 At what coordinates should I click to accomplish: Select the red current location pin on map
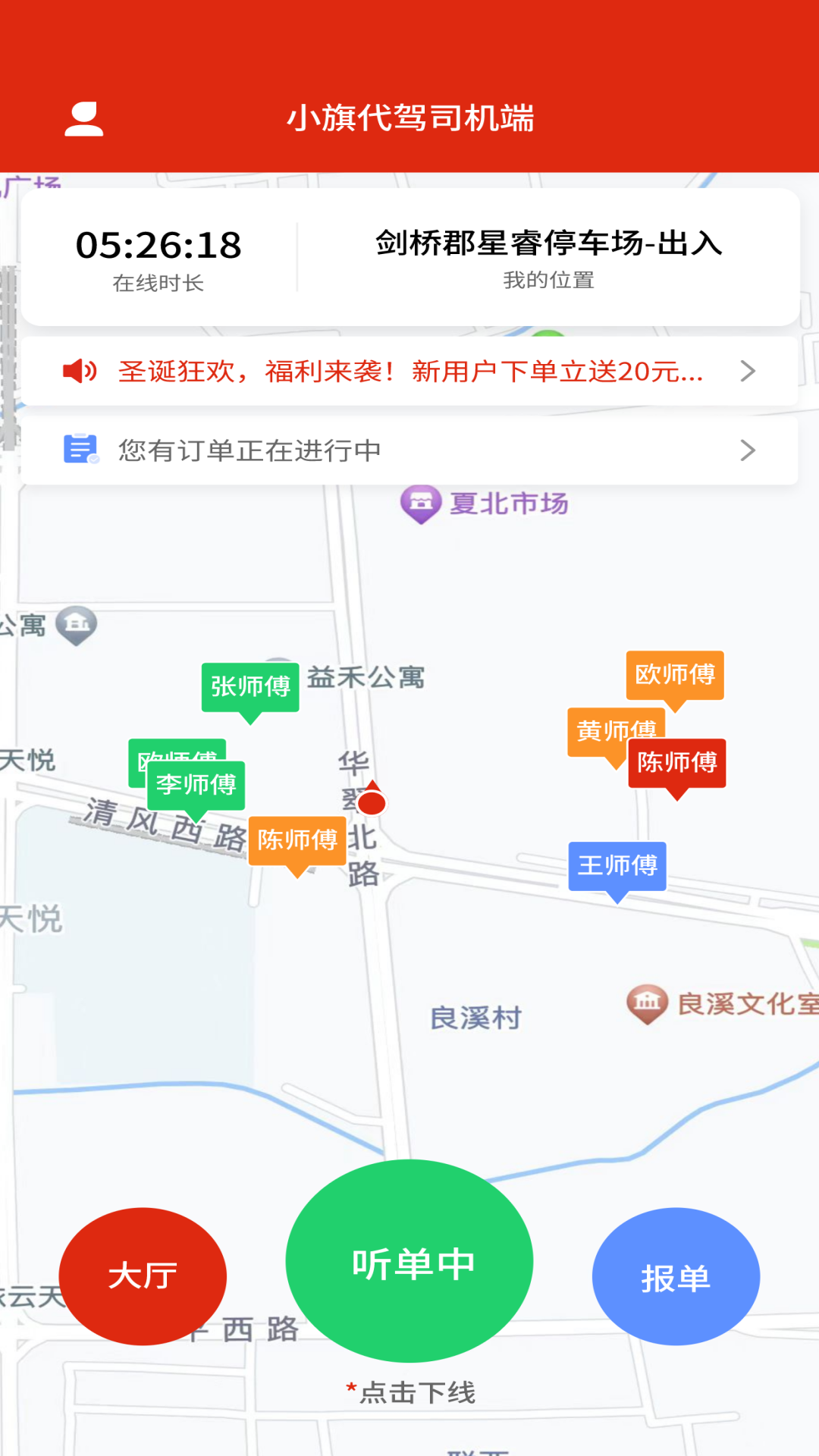[x=371, y=802]
